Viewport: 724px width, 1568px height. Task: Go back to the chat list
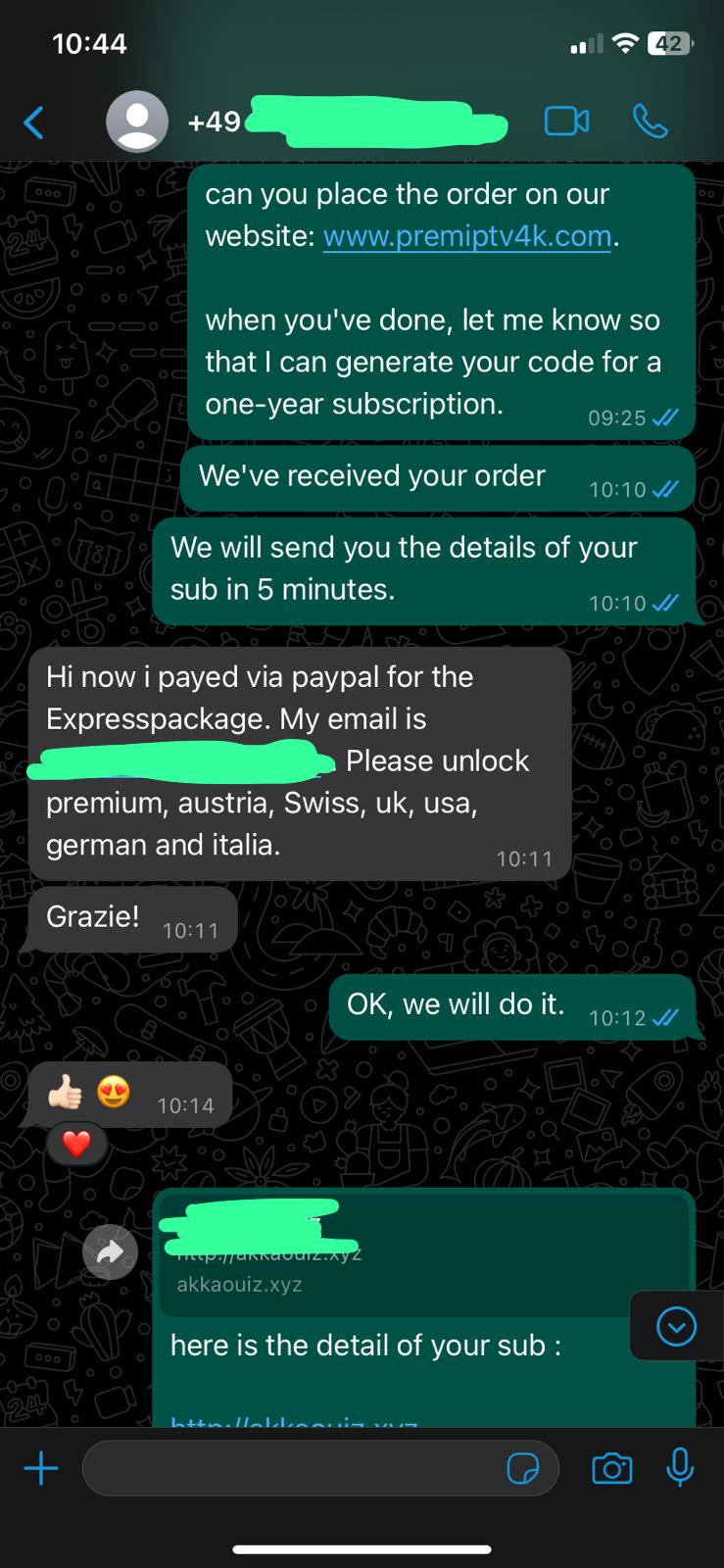33,122
